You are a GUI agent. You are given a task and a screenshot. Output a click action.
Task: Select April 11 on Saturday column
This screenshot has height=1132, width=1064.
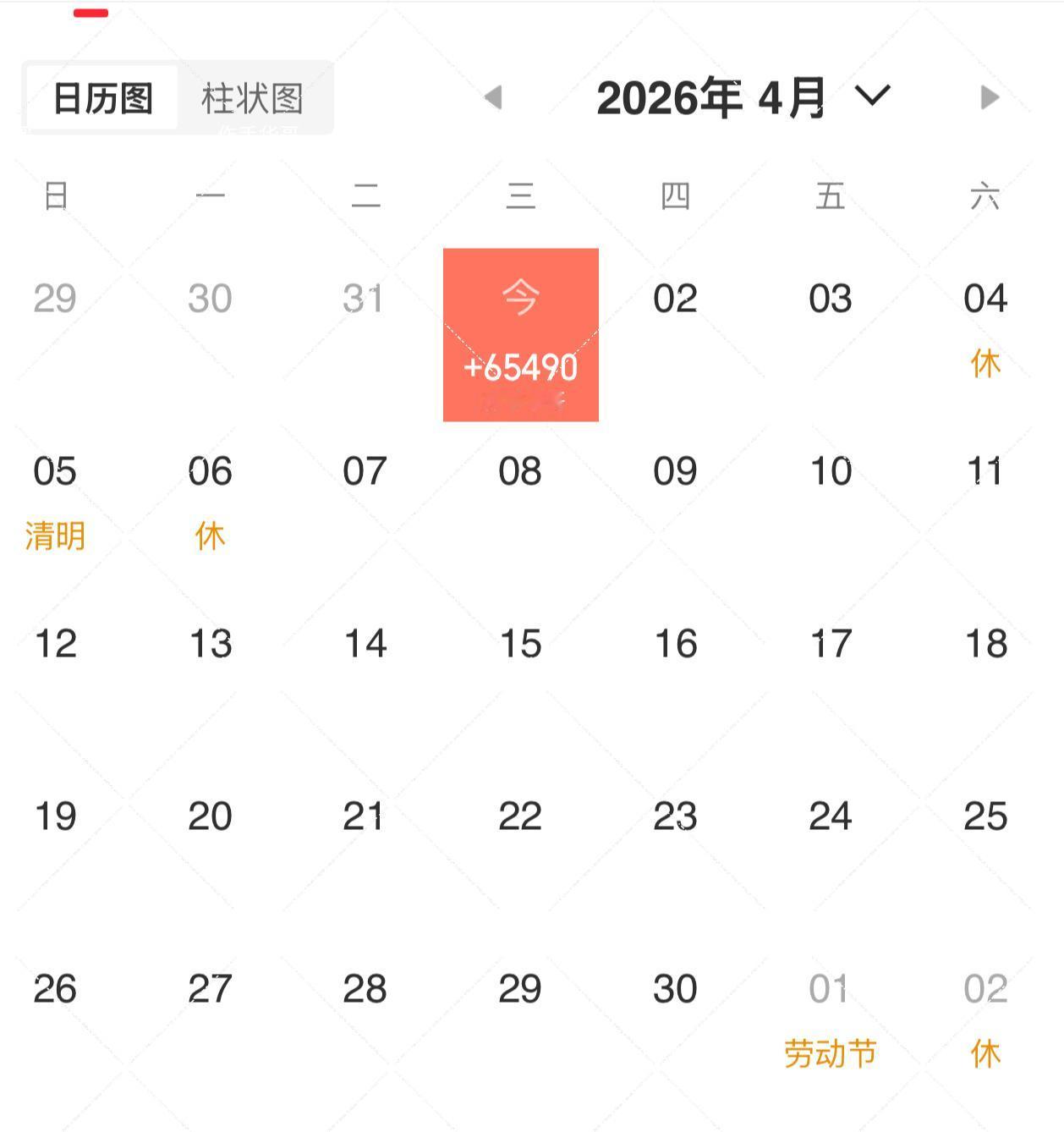pos(984,472)
